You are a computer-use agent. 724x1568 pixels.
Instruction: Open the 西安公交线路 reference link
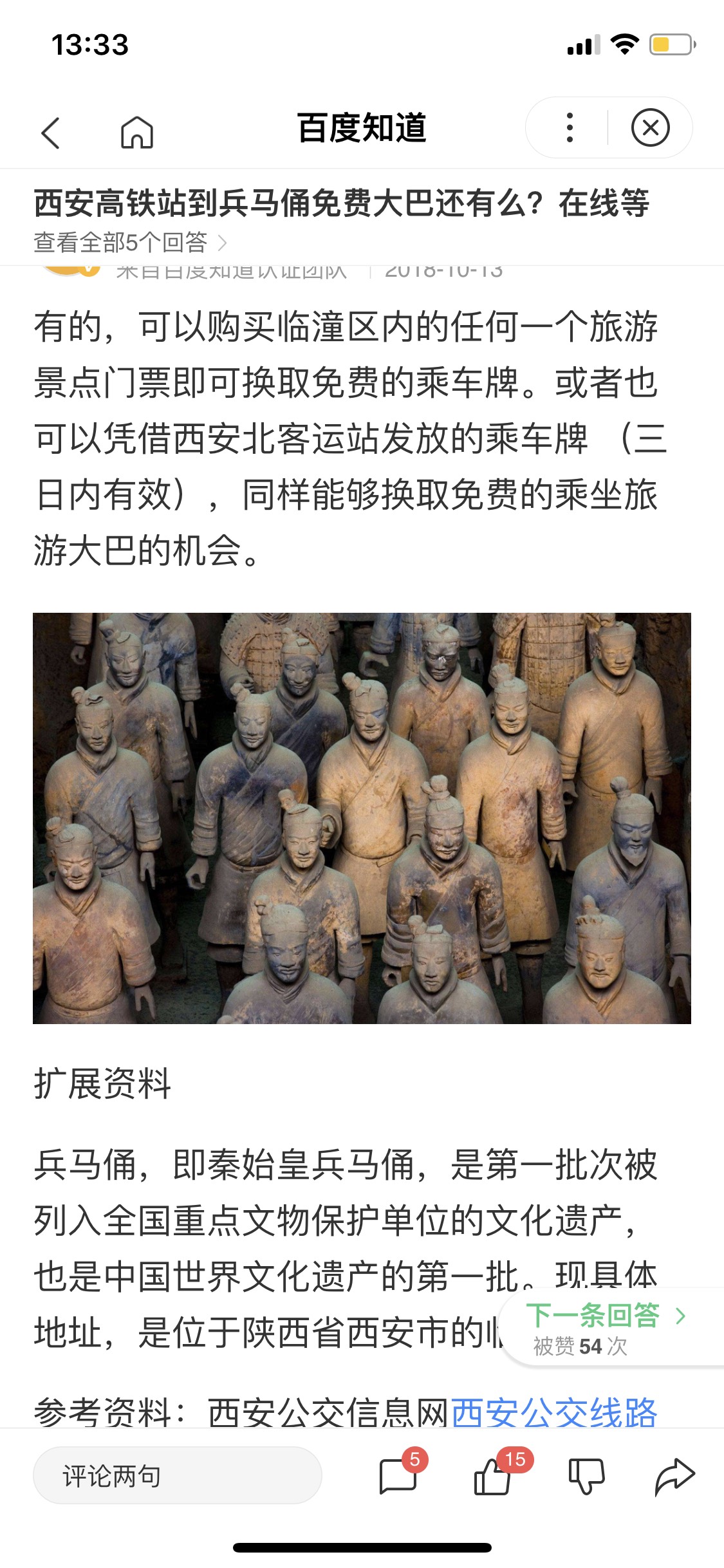pyautogui.click(x=554, y=1412)
